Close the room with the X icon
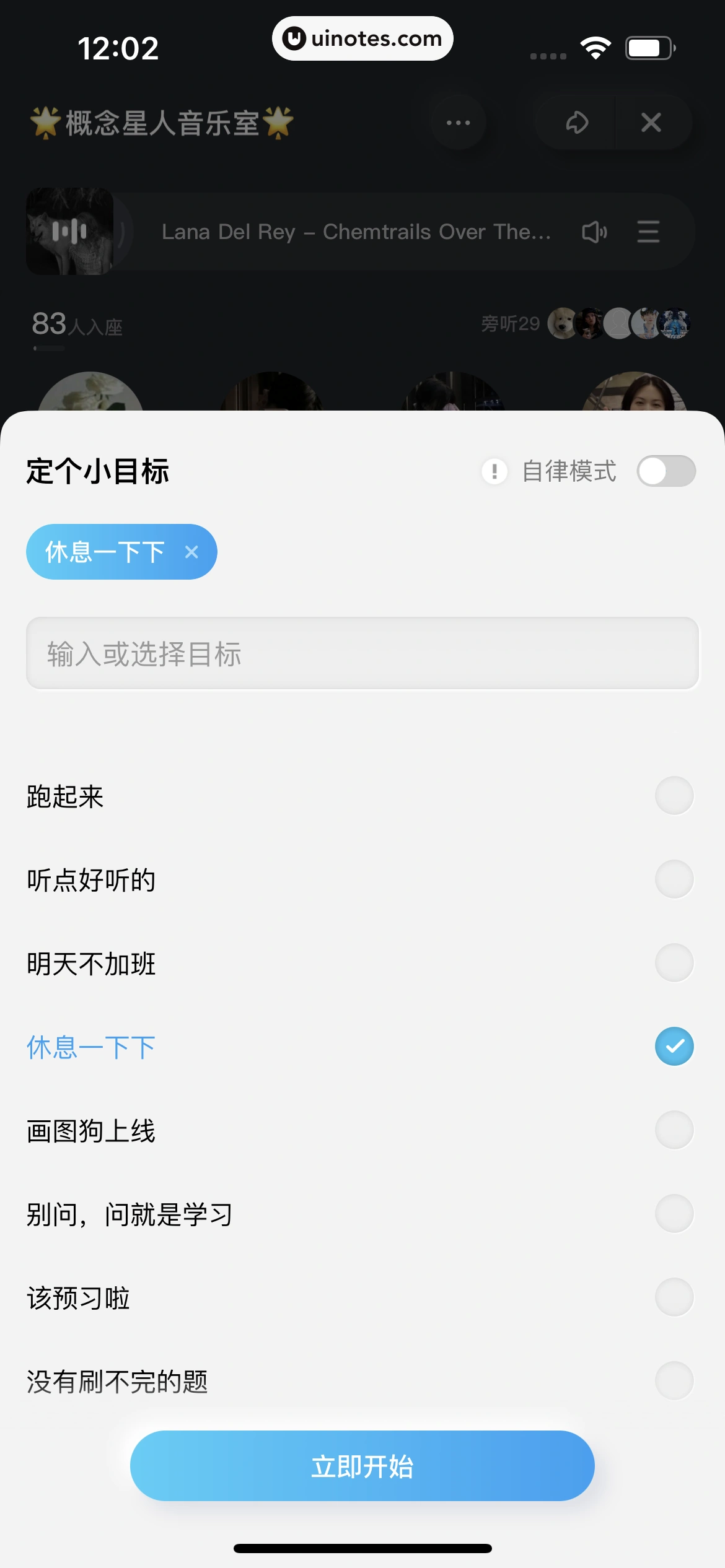The image size is (725, 1568). tap(651, 122)
